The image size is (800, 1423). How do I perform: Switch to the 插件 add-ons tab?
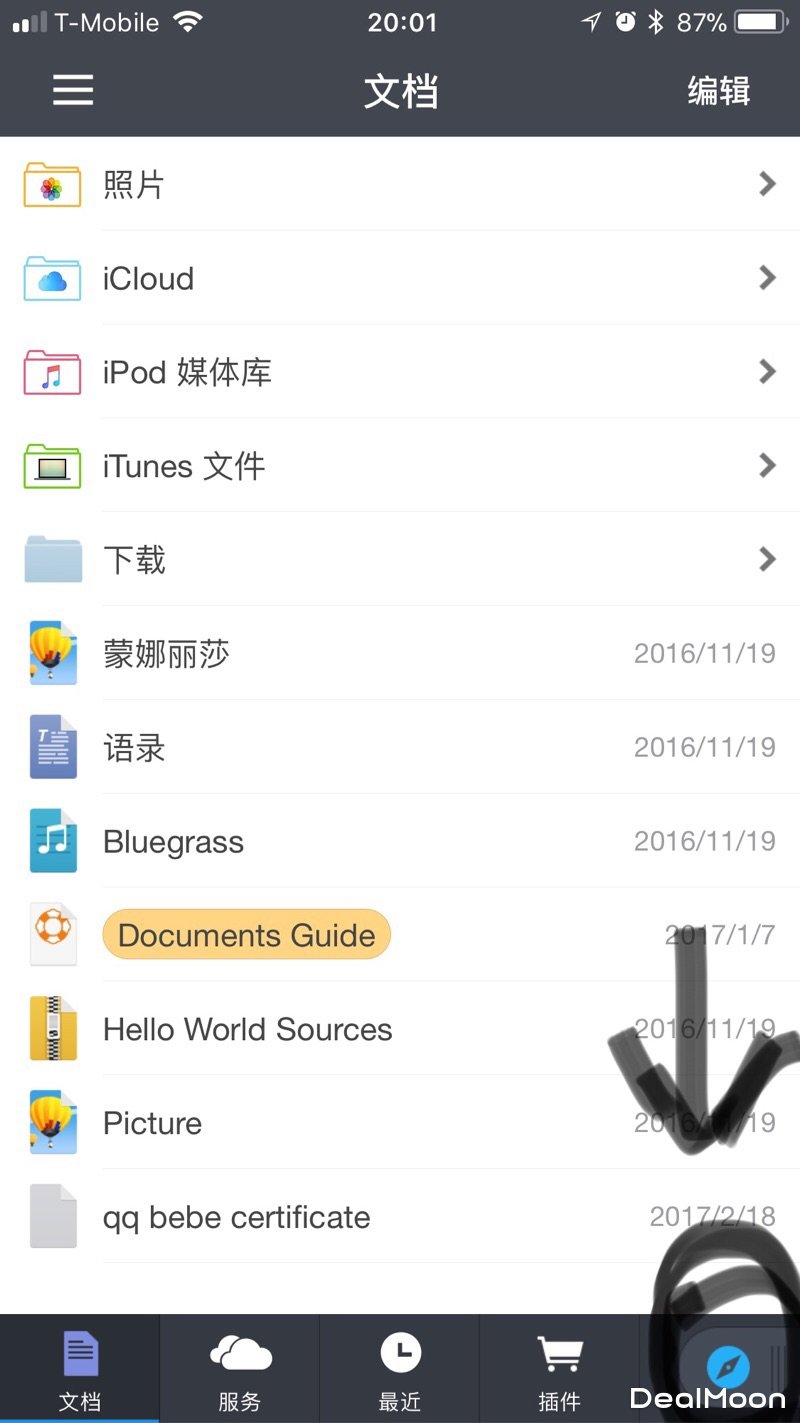pos(559,1368)
